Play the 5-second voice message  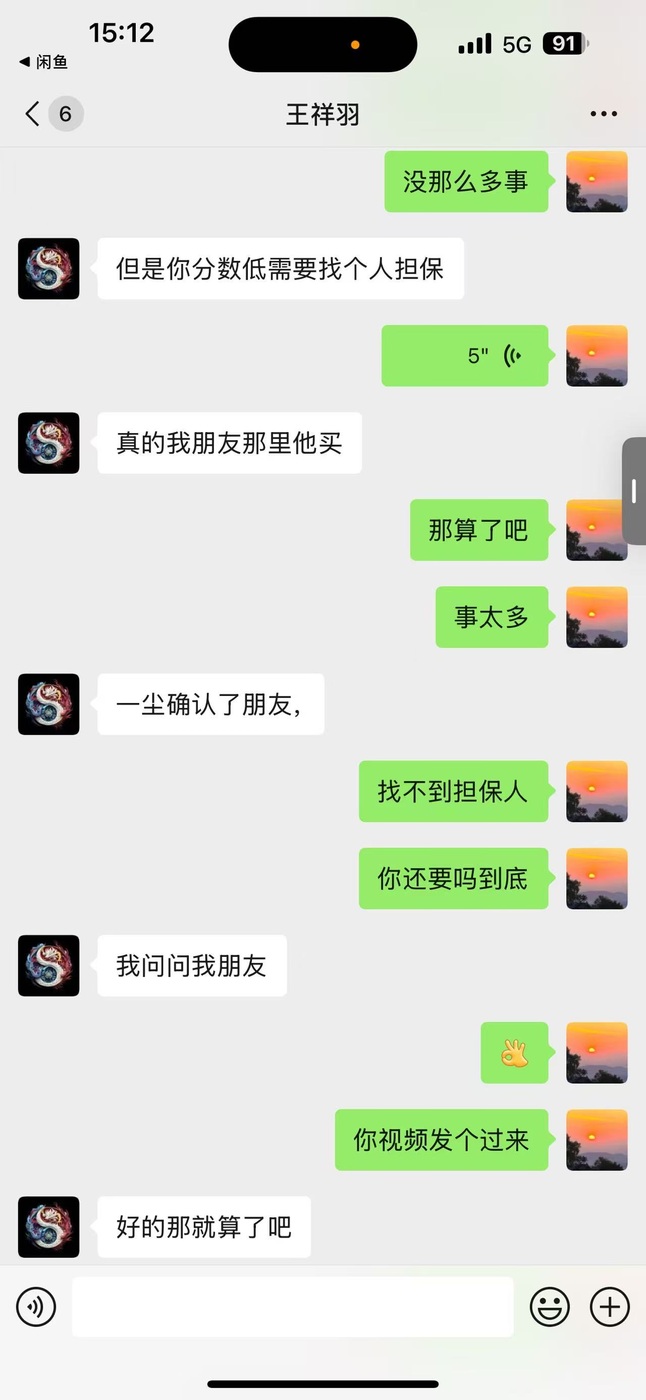coord(465,355)
